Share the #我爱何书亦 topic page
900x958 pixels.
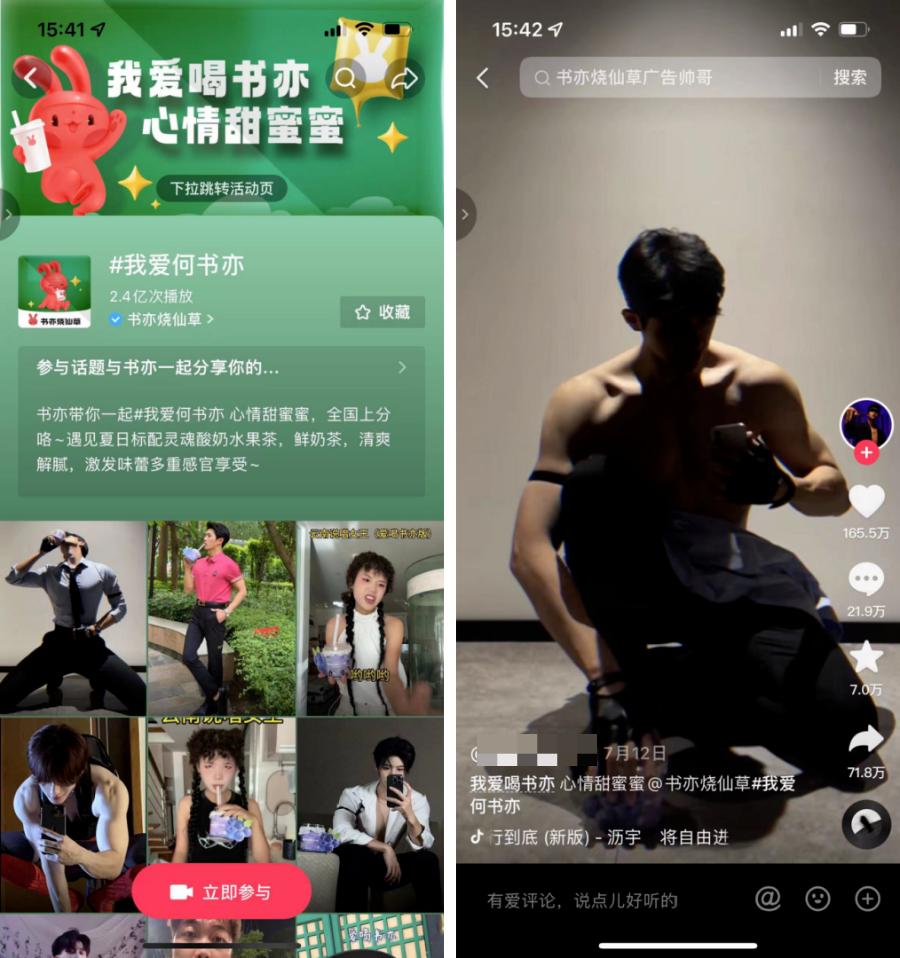pos(404,79)
